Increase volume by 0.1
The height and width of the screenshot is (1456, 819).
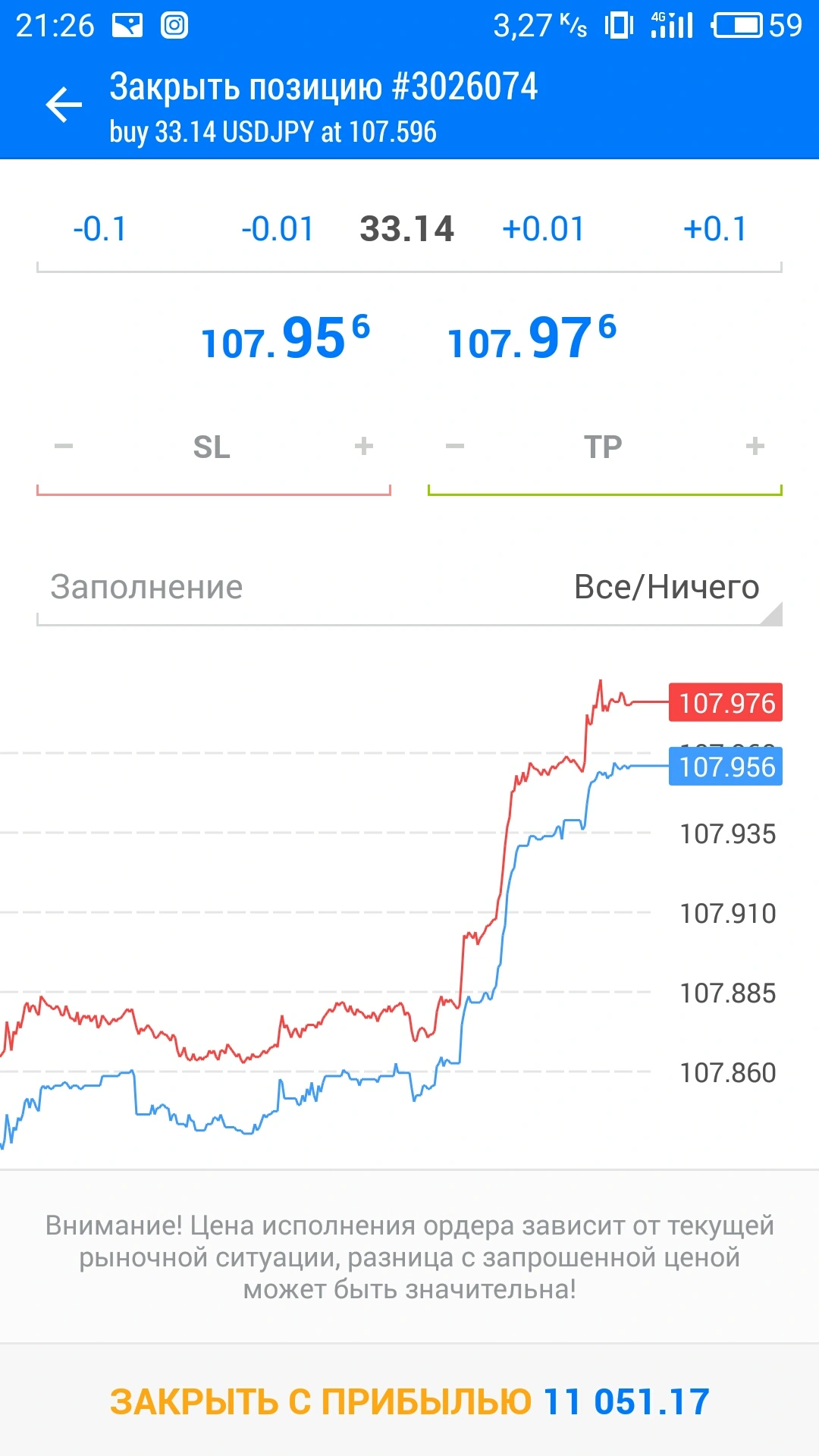(x=715, y=229)
